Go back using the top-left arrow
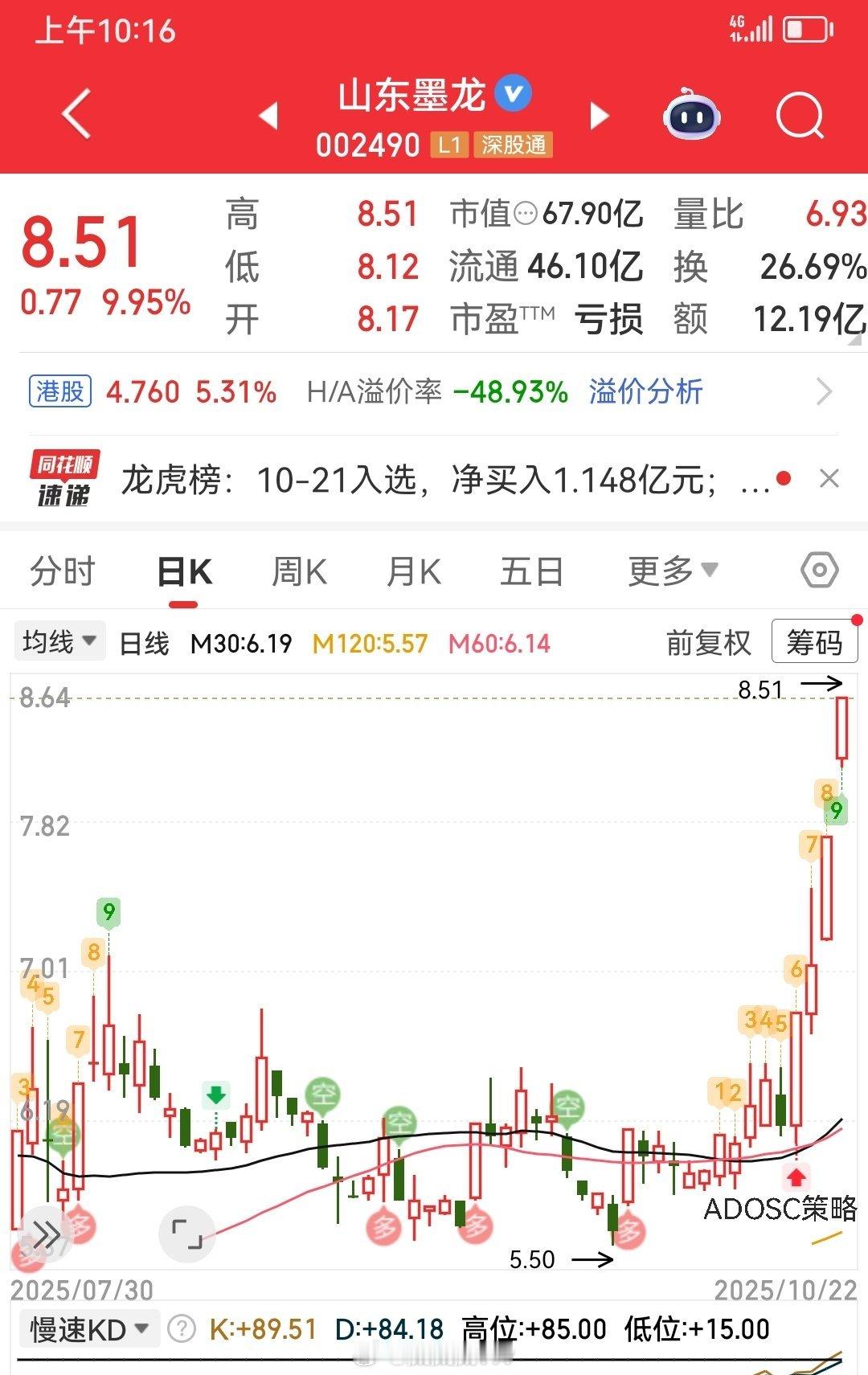Viewport: 868px width, 1375px height. pyautogui.click(x=77, y=114)
